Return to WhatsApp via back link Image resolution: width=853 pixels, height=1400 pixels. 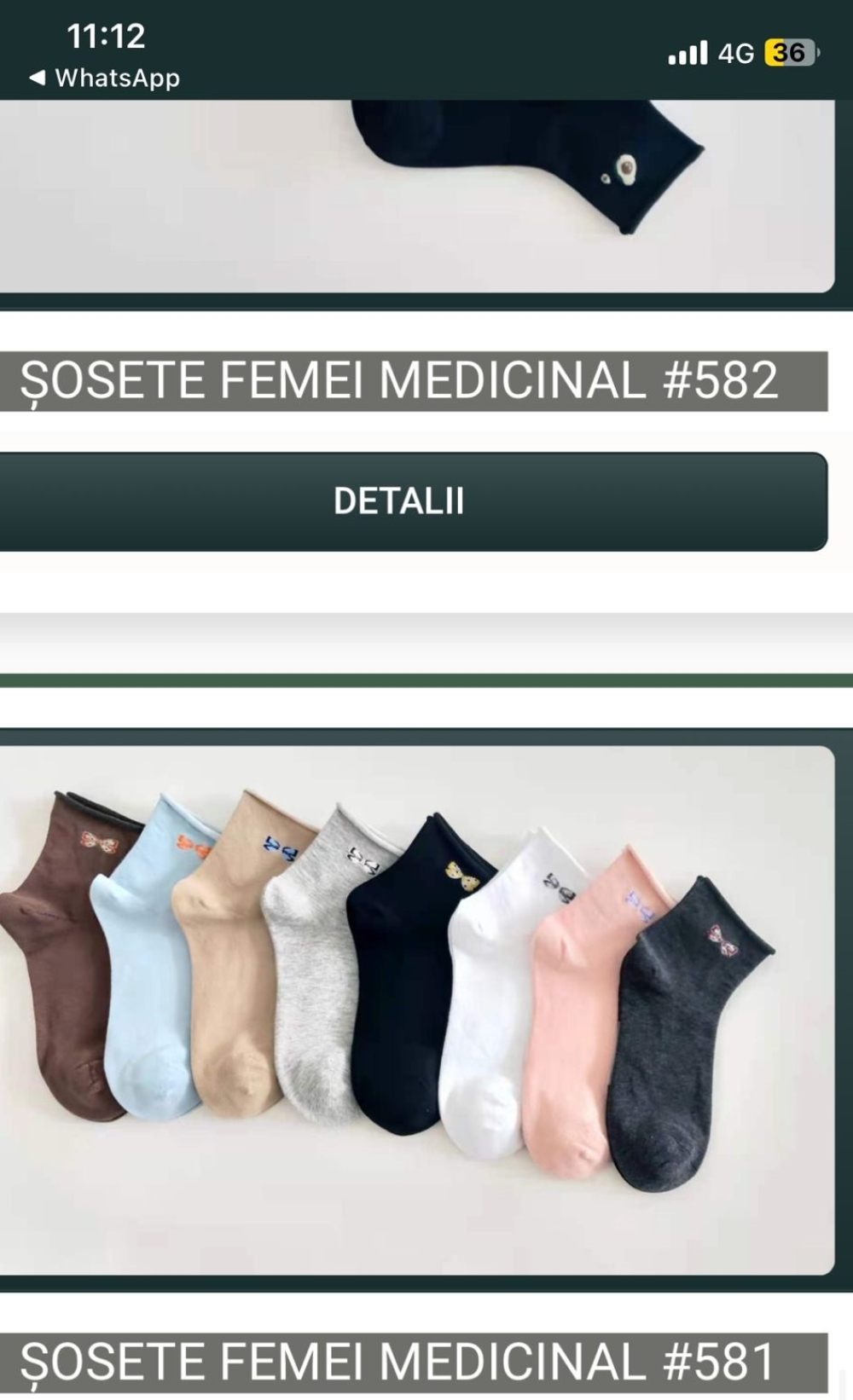[x=104, y=78]
